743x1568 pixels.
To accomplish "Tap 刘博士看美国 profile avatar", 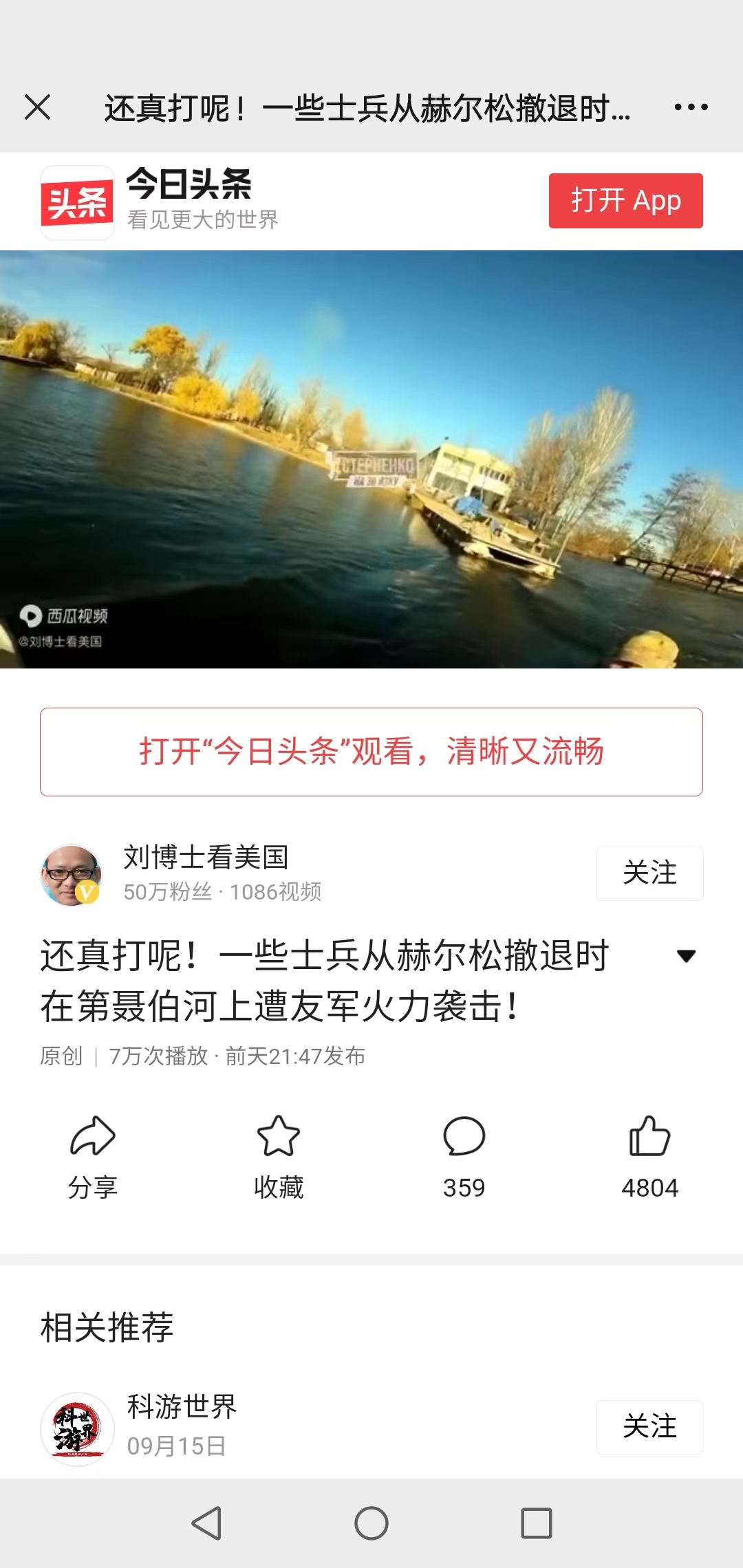I will tap(72, 873).
